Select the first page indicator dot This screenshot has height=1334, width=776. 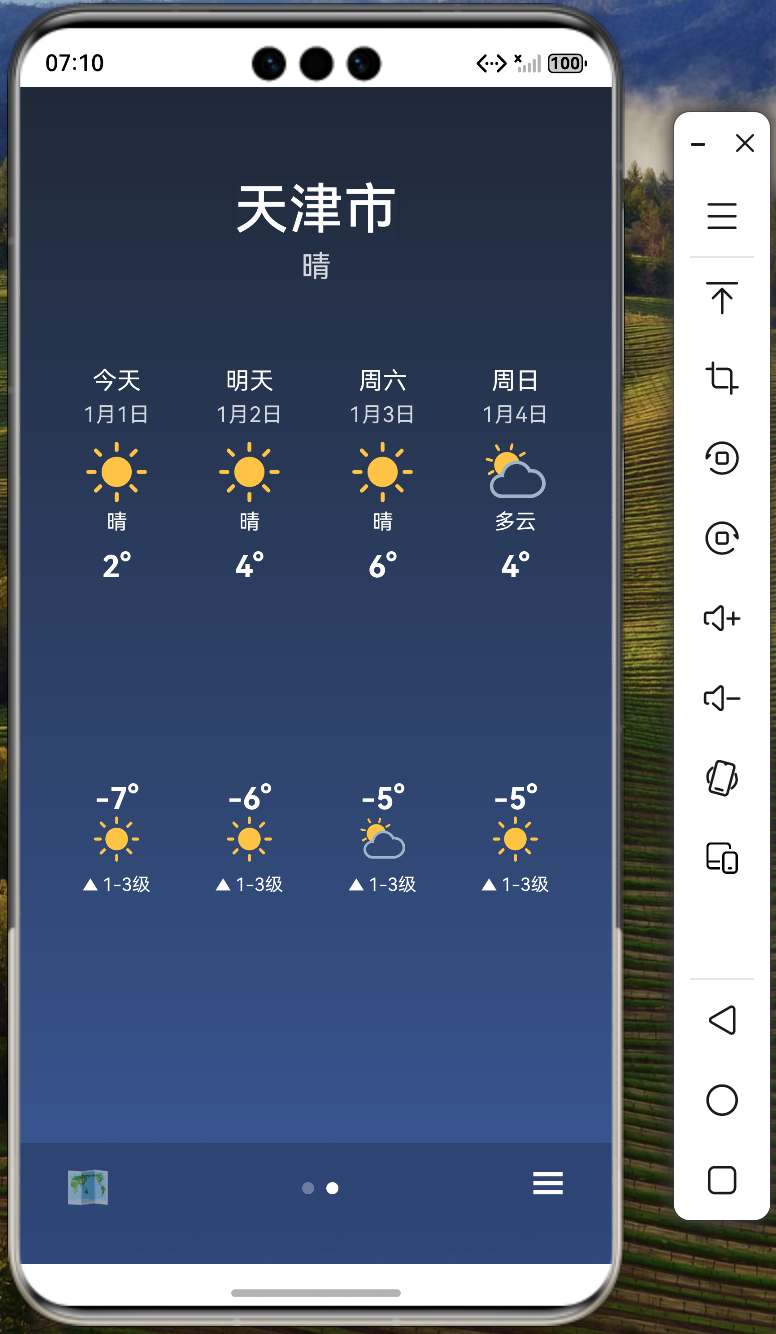(307, 1188)
